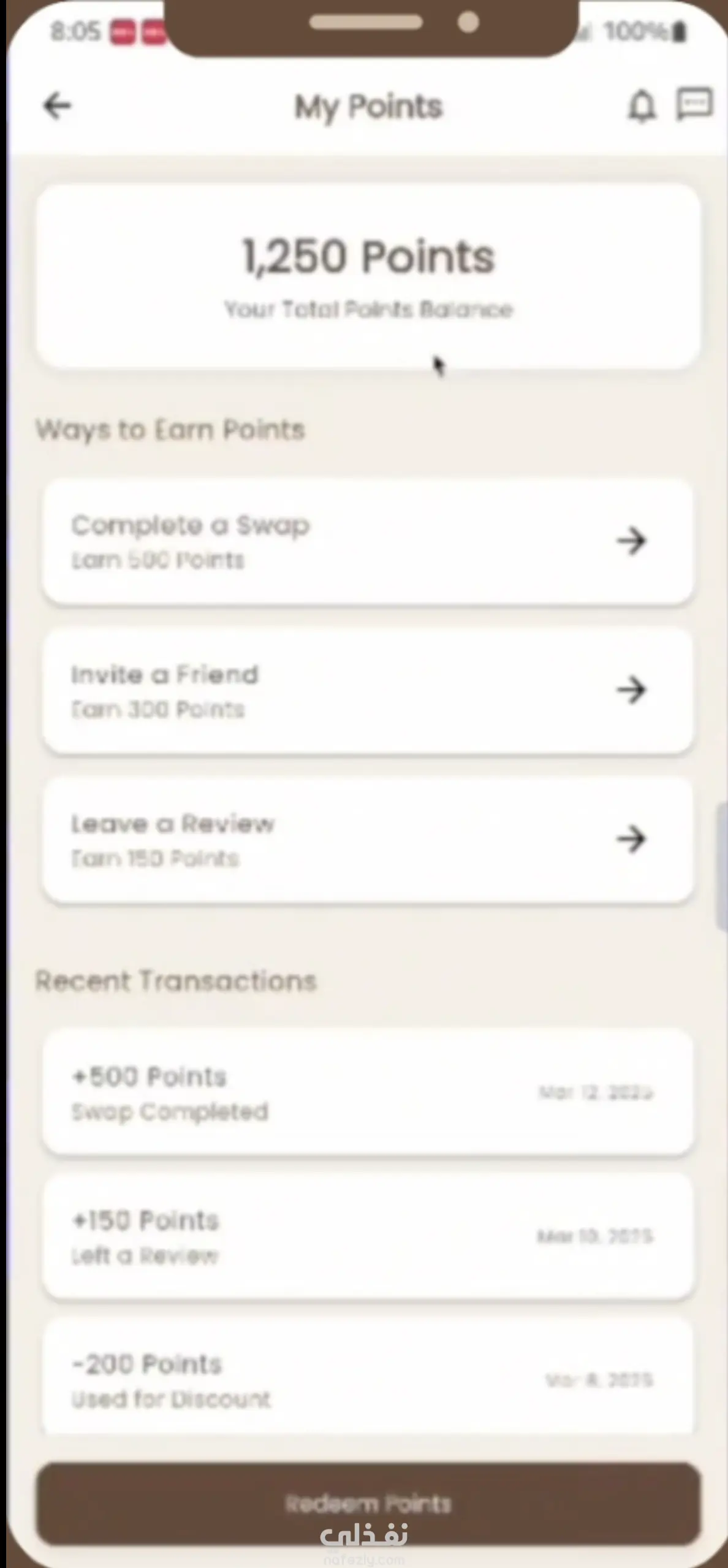Select Invite a Friend to earn points
This screenshot has height=1568, width=728.
click(x=368, y=691)
